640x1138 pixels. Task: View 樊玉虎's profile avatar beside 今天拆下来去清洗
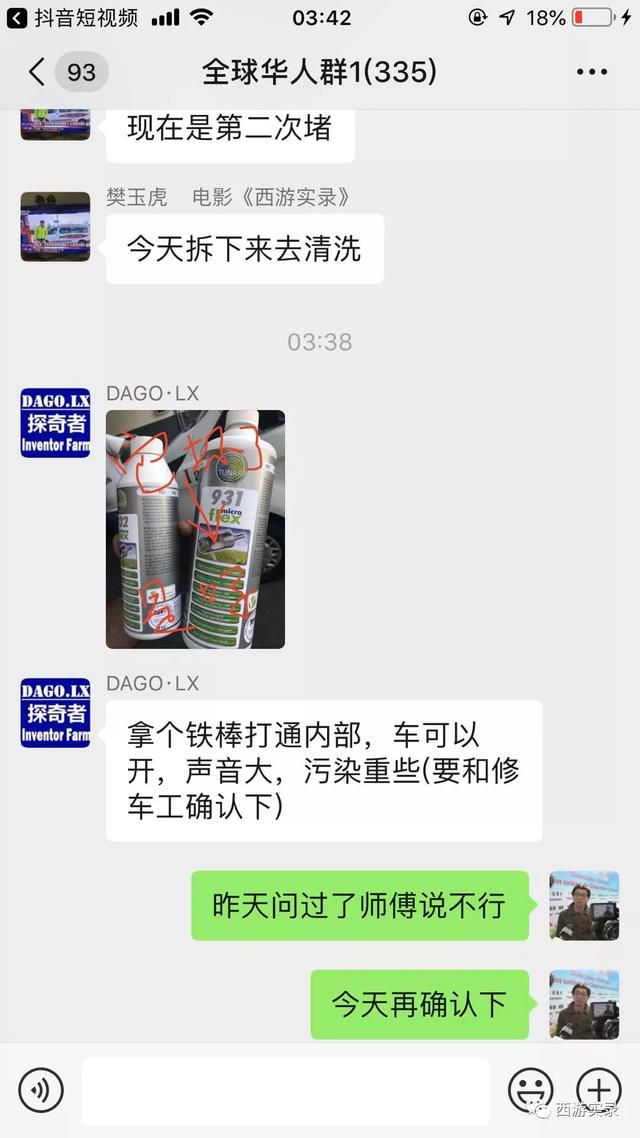(56, 227)
